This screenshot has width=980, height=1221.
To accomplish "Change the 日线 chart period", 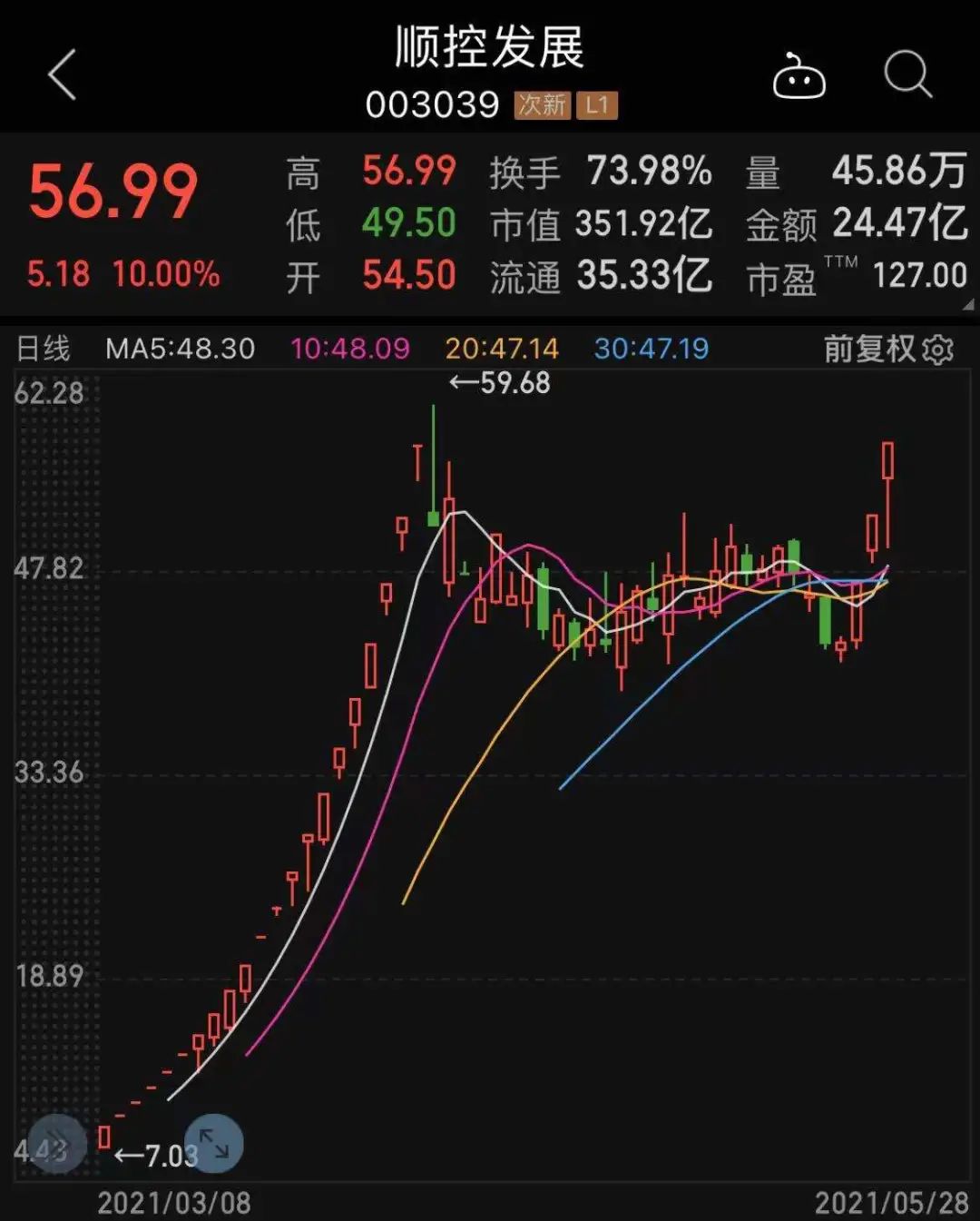I will point(43,349).
